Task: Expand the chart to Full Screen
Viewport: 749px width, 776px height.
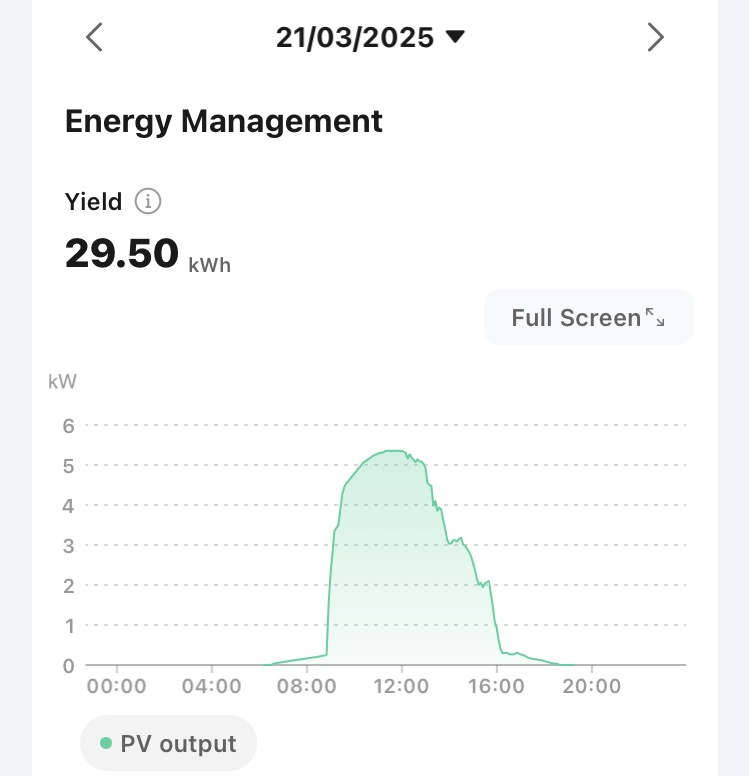Action: (x=588, y=318)
